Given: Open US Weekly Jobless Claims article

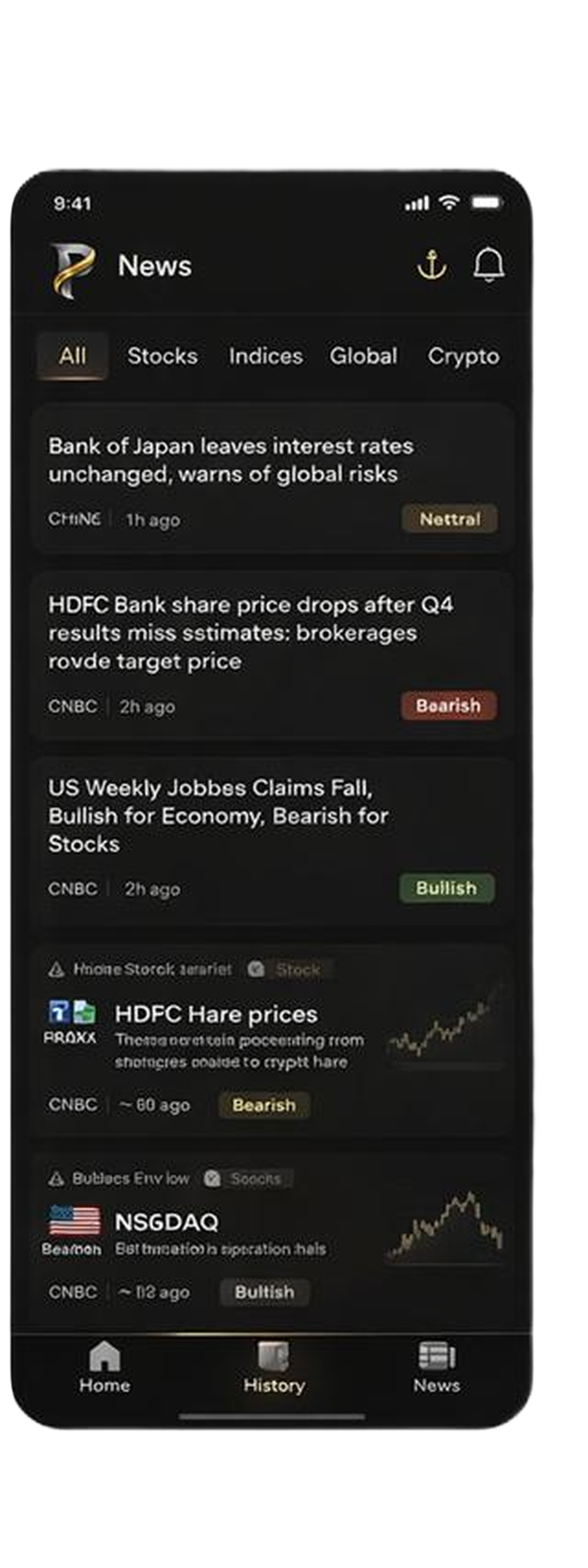Looking at the screenshot, I should (x=218, y=815).
